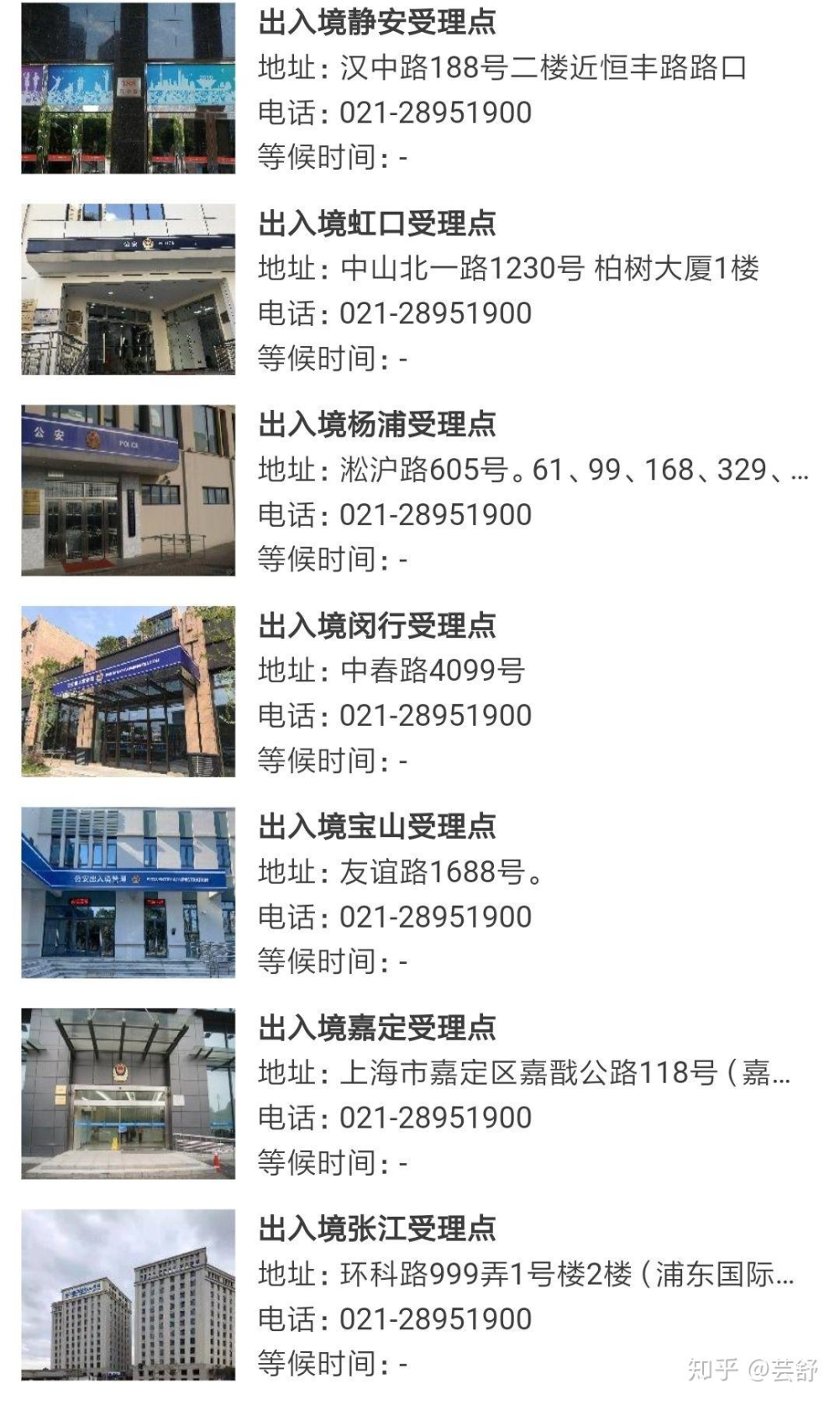The height and width of the screenshot is (1405, 840).
Task: Select the 出入境杨浦受理点 row
Action: (x=420, y=490)
